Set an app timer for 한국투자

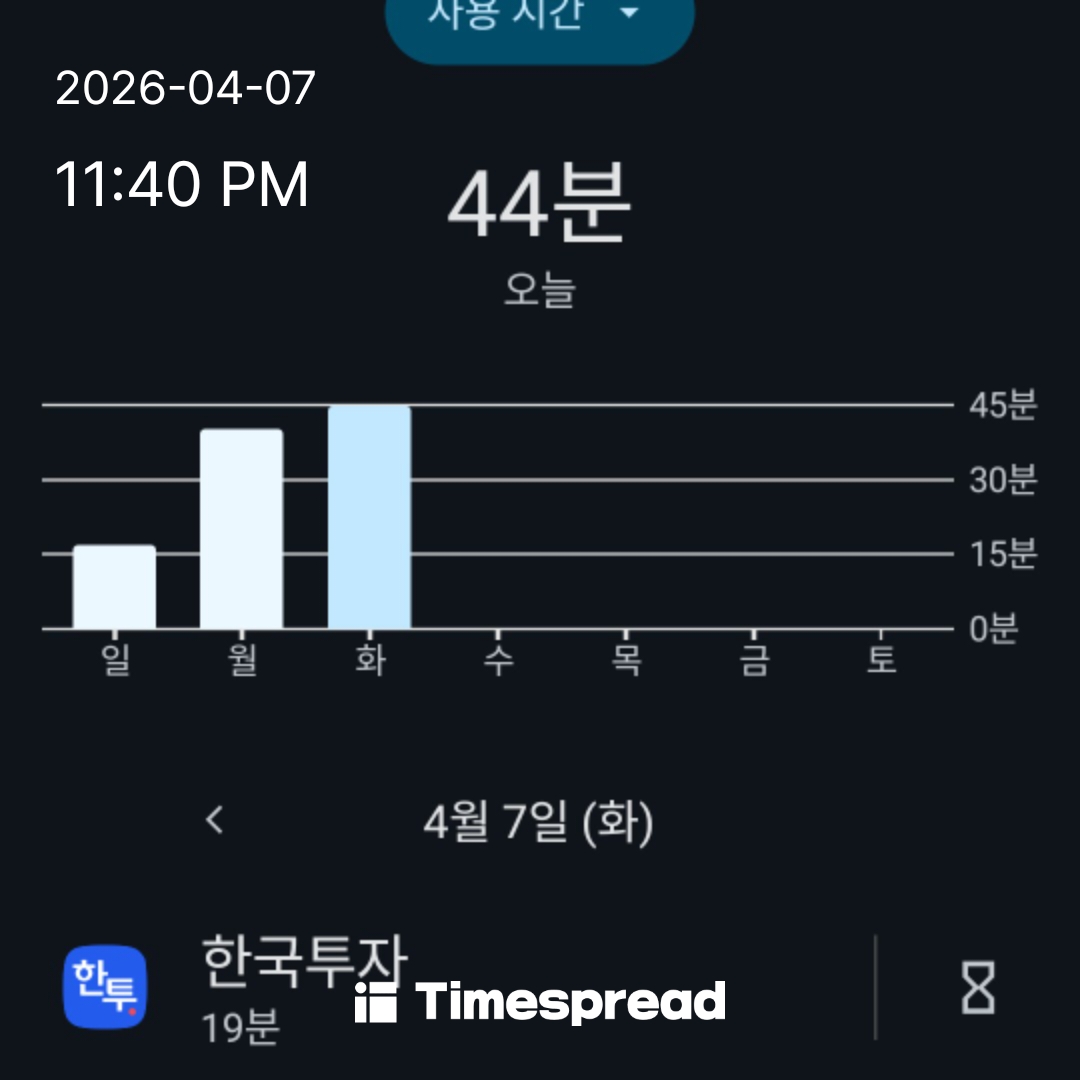coord(977,988)
